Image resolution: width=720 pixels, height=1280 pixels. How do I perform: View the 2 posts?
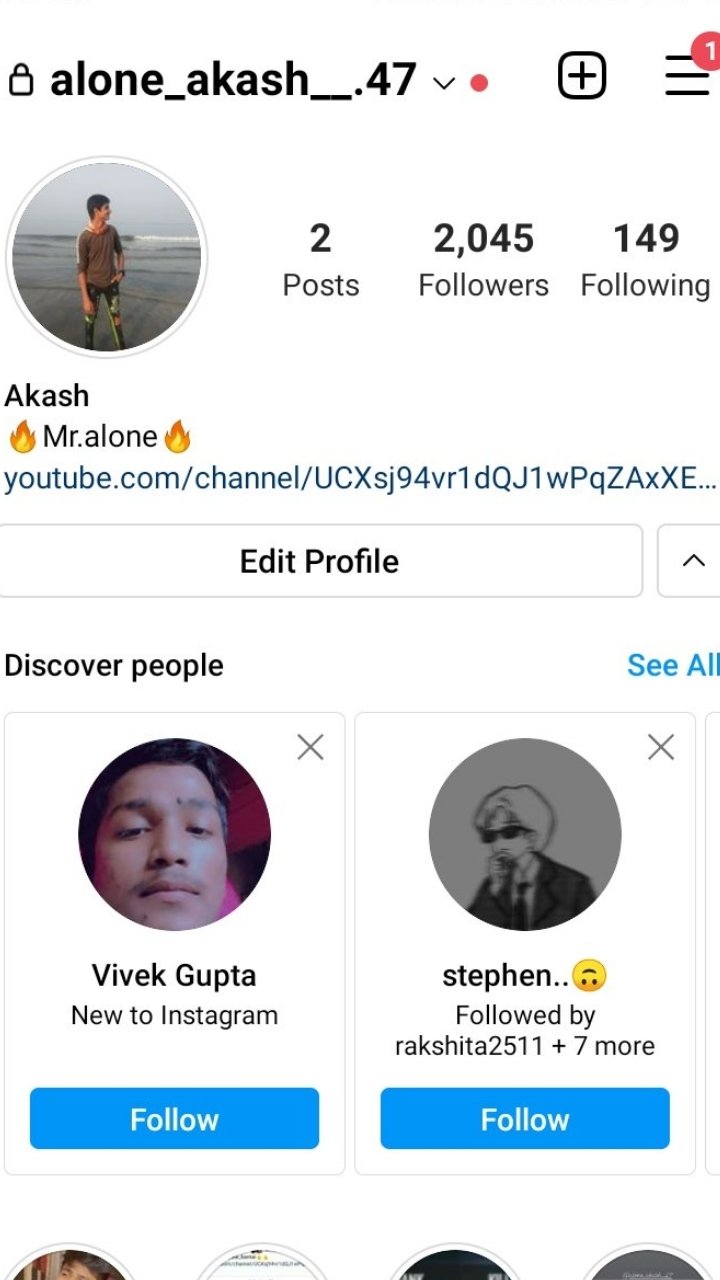click(320, 260)
